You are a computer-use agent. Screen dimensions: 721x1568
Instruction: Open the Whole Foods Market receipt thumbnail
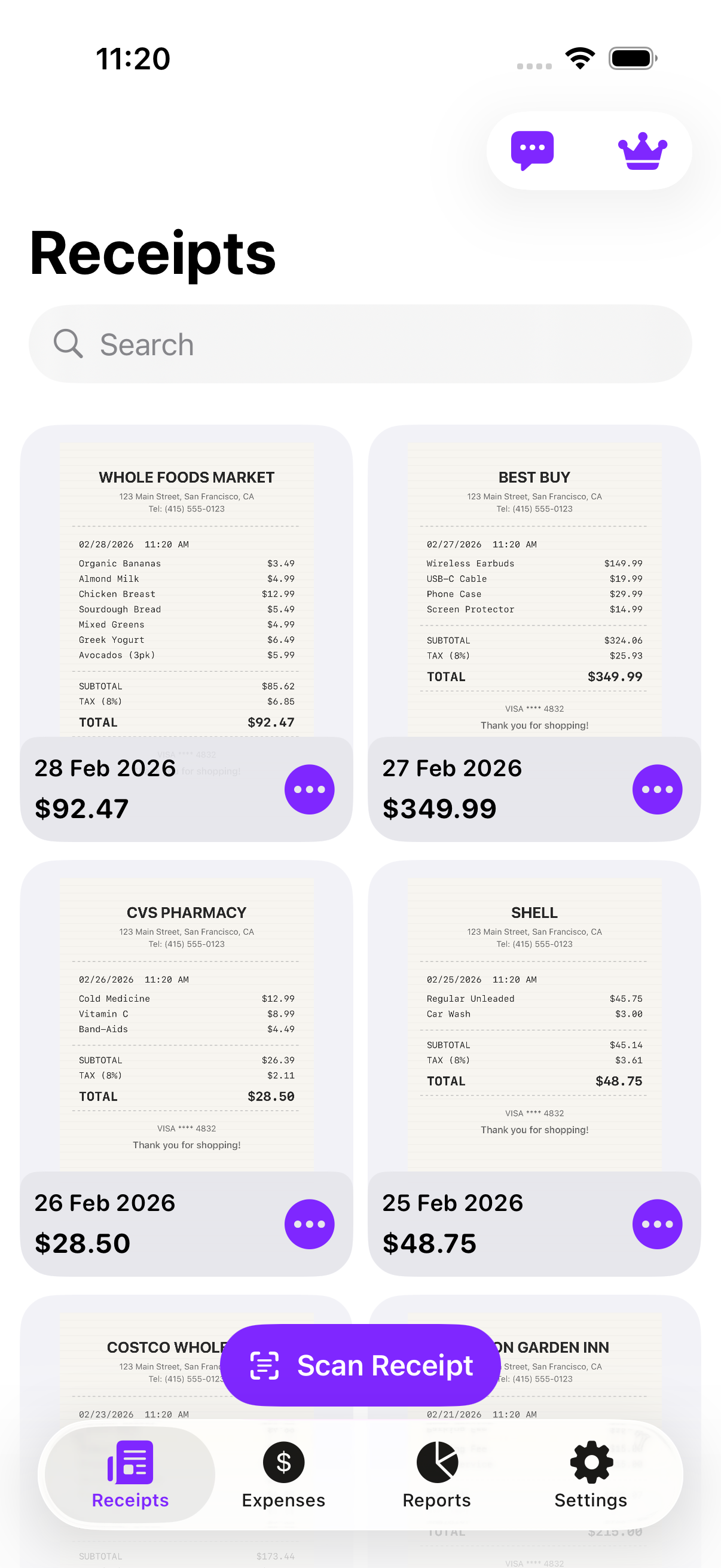[186, 584]
